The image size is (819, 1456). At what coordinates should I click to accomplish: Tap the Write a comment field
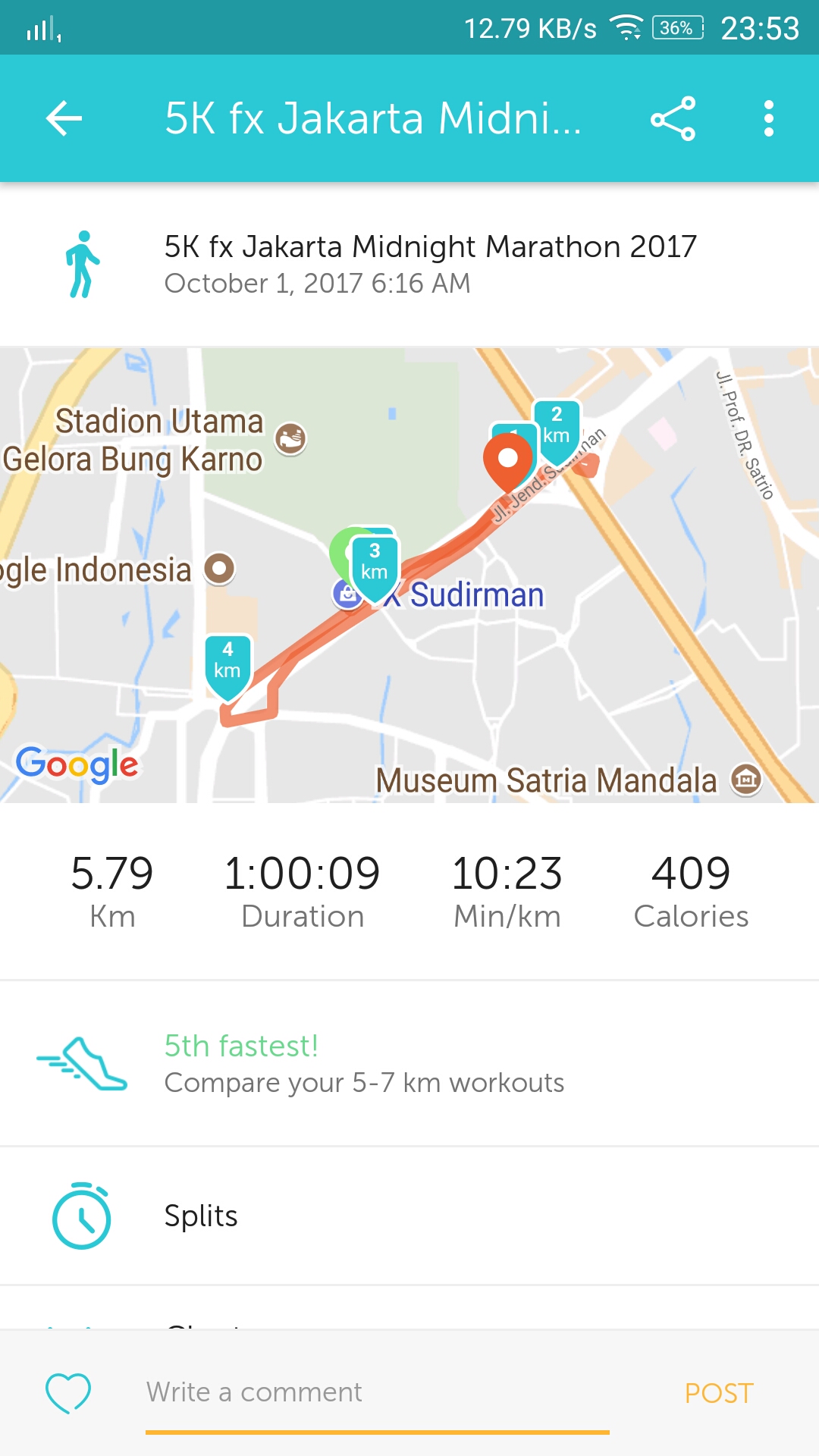(378, 1393)
